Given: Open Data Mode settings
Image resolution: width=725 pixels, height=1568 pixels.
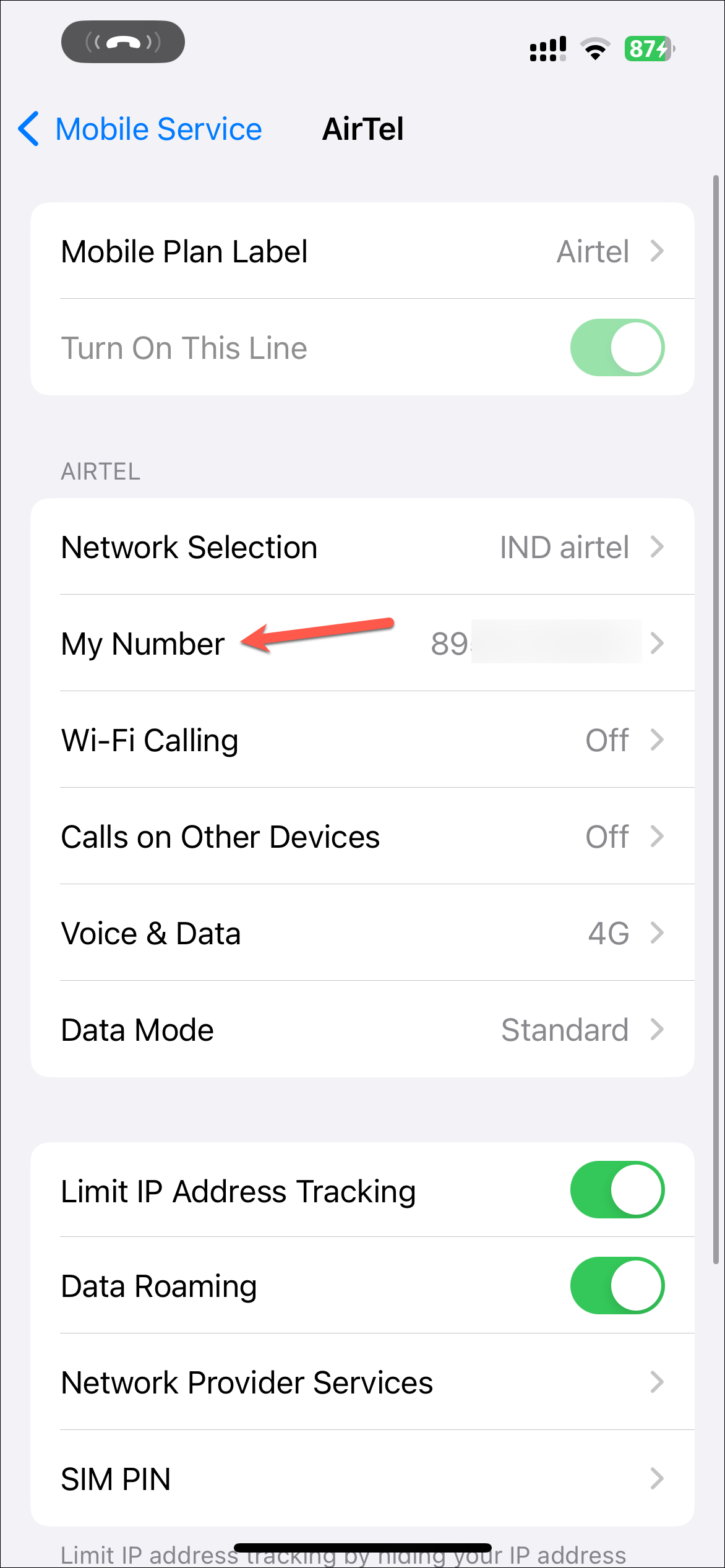Looking at the screenshot, I should (362, 1030).
